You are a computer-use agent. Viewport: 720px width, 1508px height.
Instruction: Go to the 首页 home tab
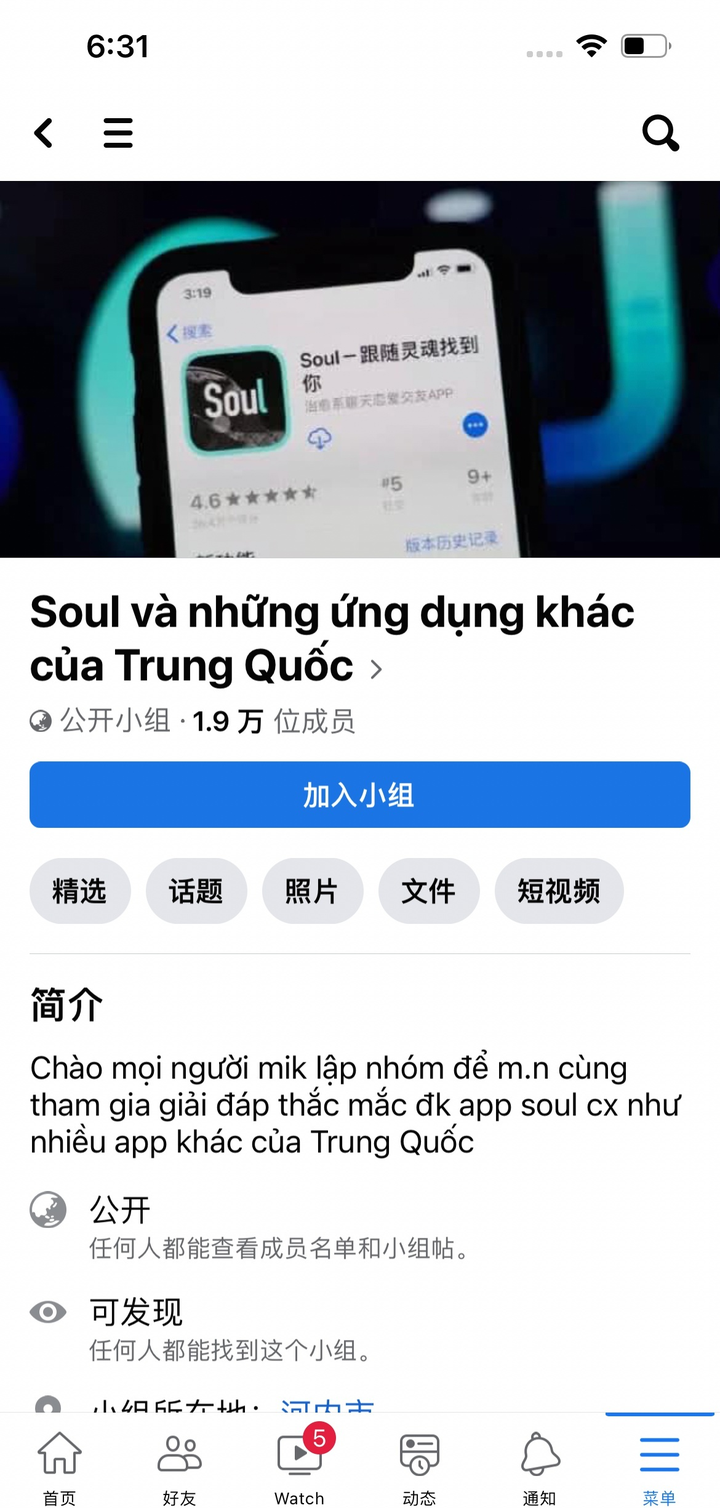pos(59,1465)
